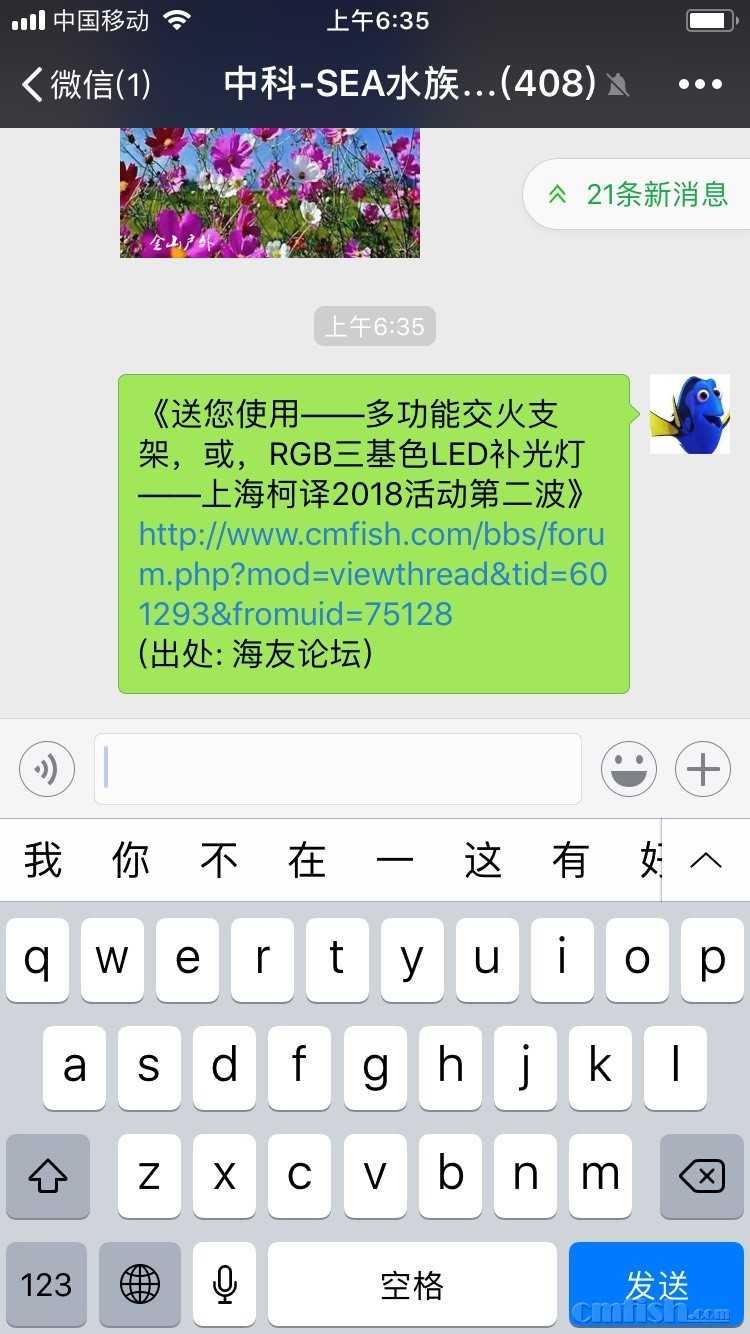Tap the Dory fish avatar next to the message
Screen dimensions: 750x1334
690,414
